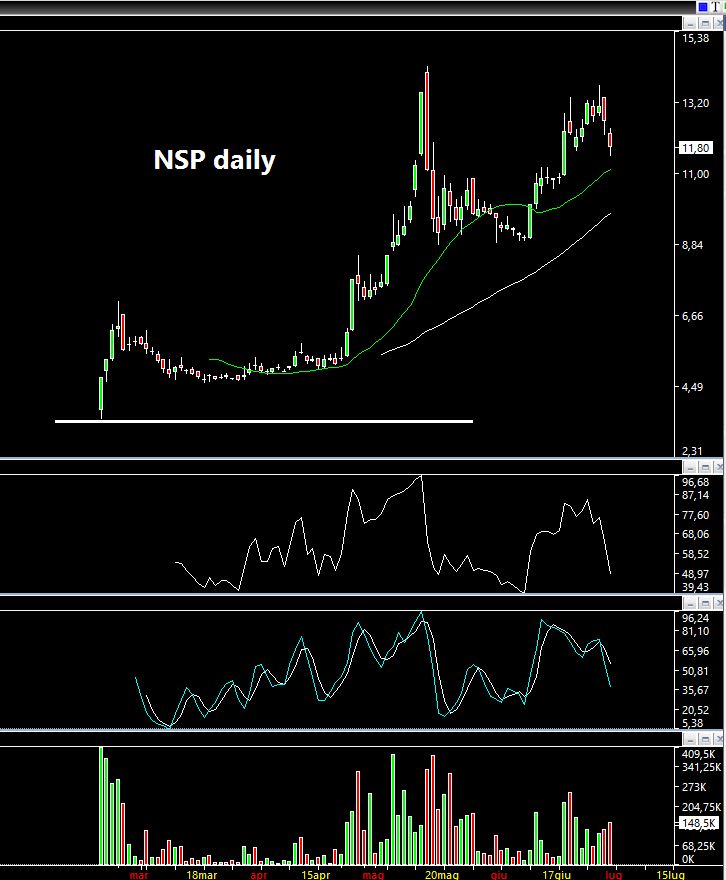Maximize the NSP price chart pane
Viewport: 726px width, 880px height.
(x=704, y=23)
